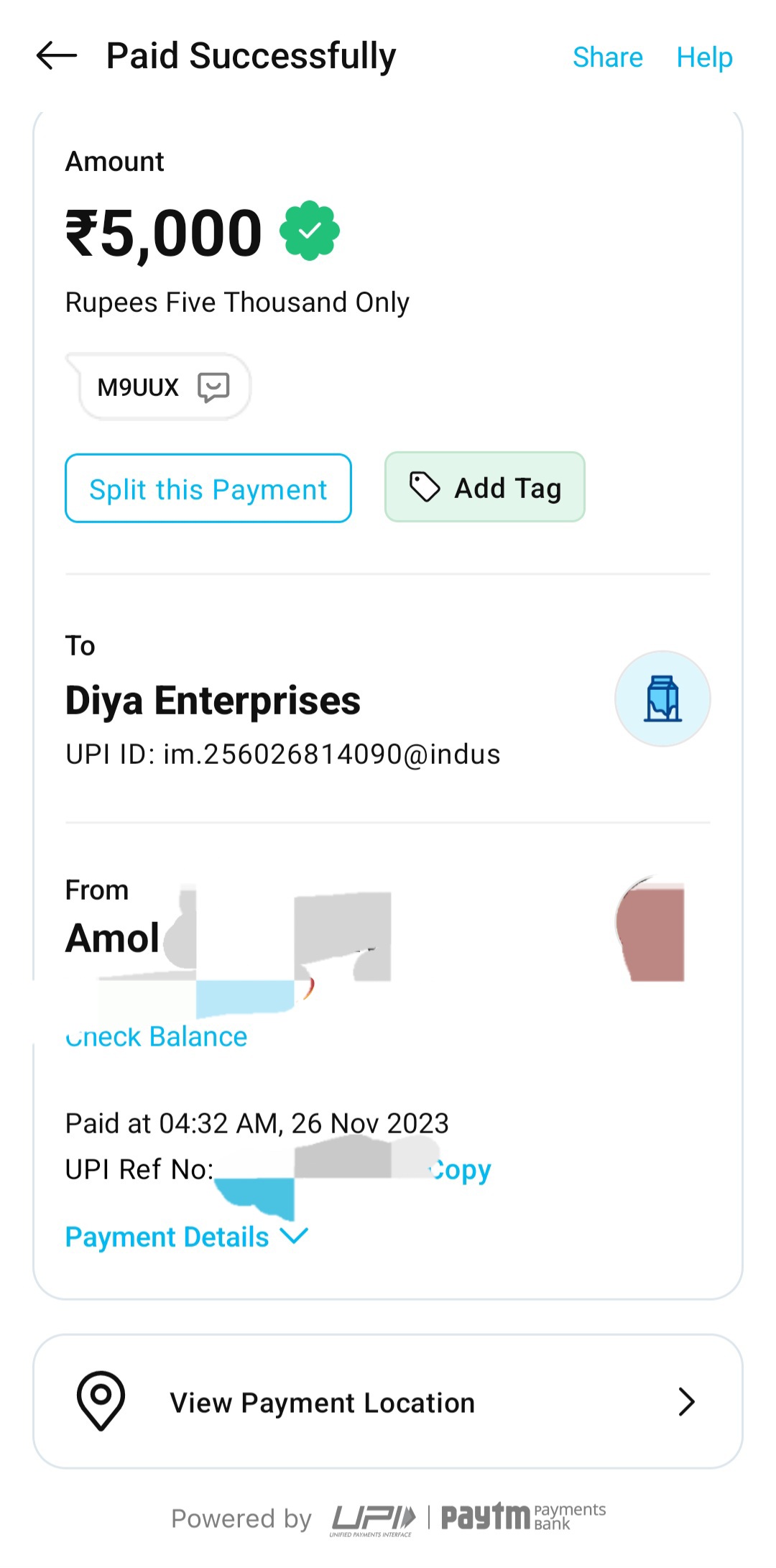Screen dimensions: 776x1568
Task: Open View Payment Location
Action: coord(388,1402)
